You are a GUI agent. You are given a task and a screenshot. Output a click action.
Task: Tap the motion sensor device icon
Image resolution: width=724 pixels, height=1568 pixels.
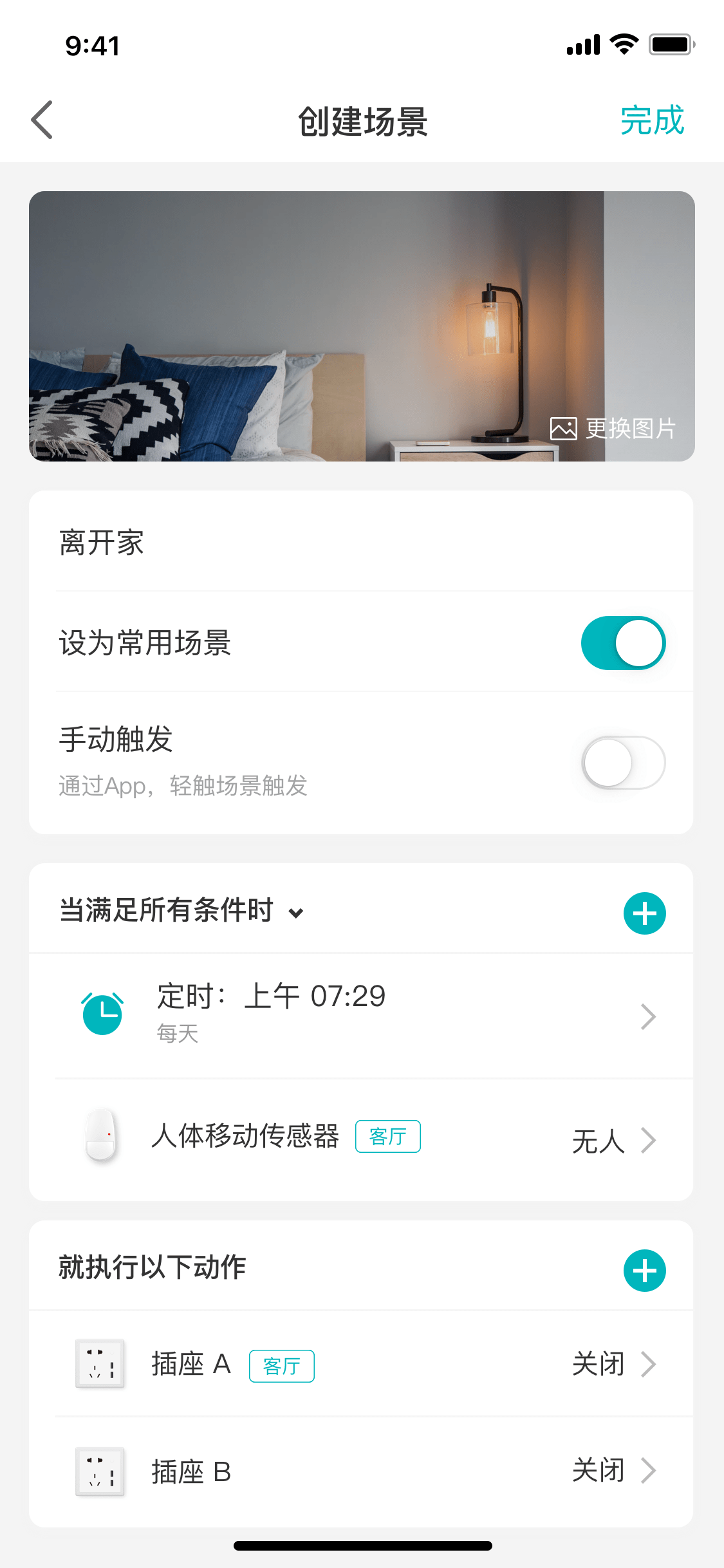[102, 1137]
